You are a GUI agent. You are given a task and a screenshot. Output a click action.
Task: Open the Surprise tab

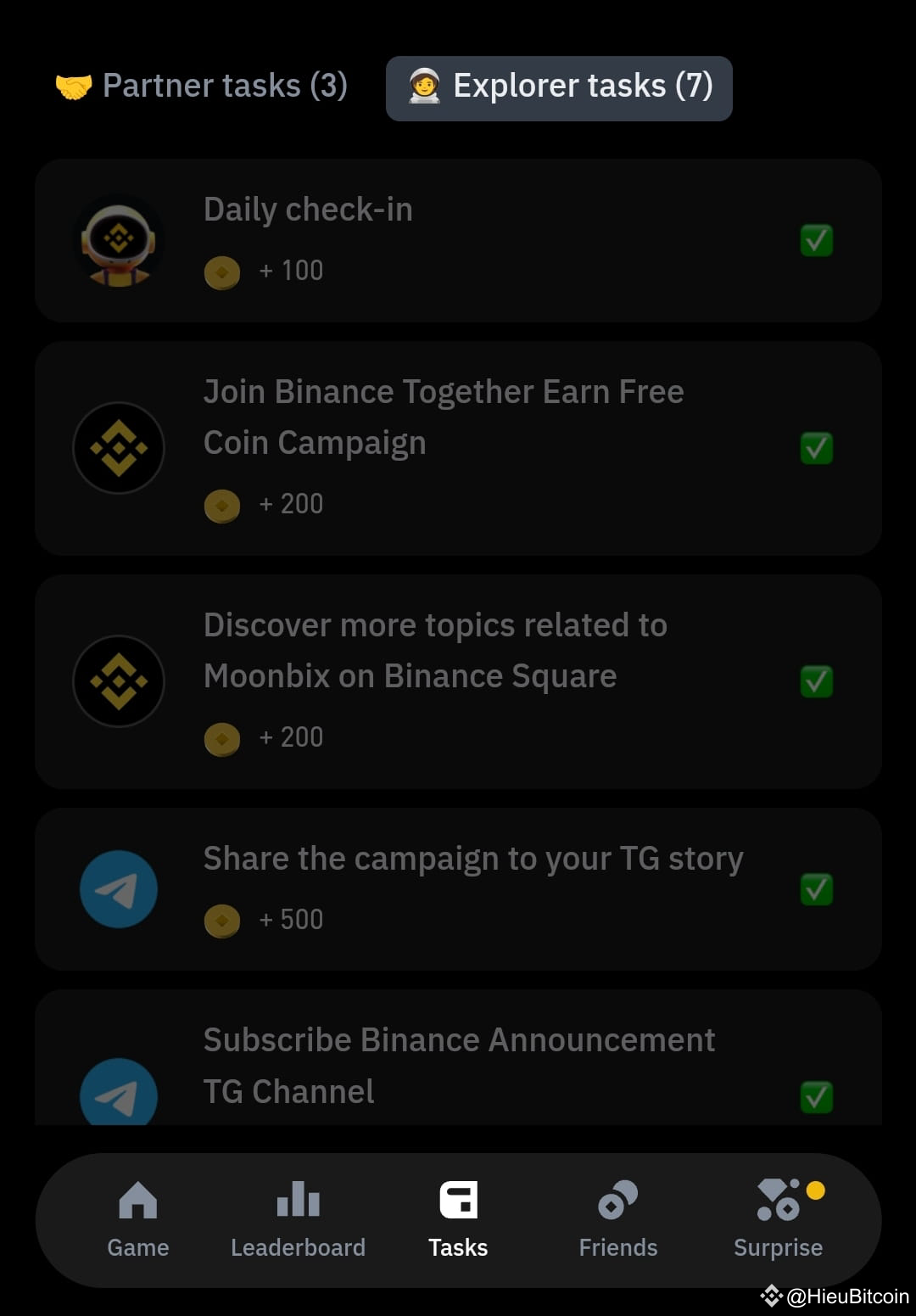[778, 1219]
